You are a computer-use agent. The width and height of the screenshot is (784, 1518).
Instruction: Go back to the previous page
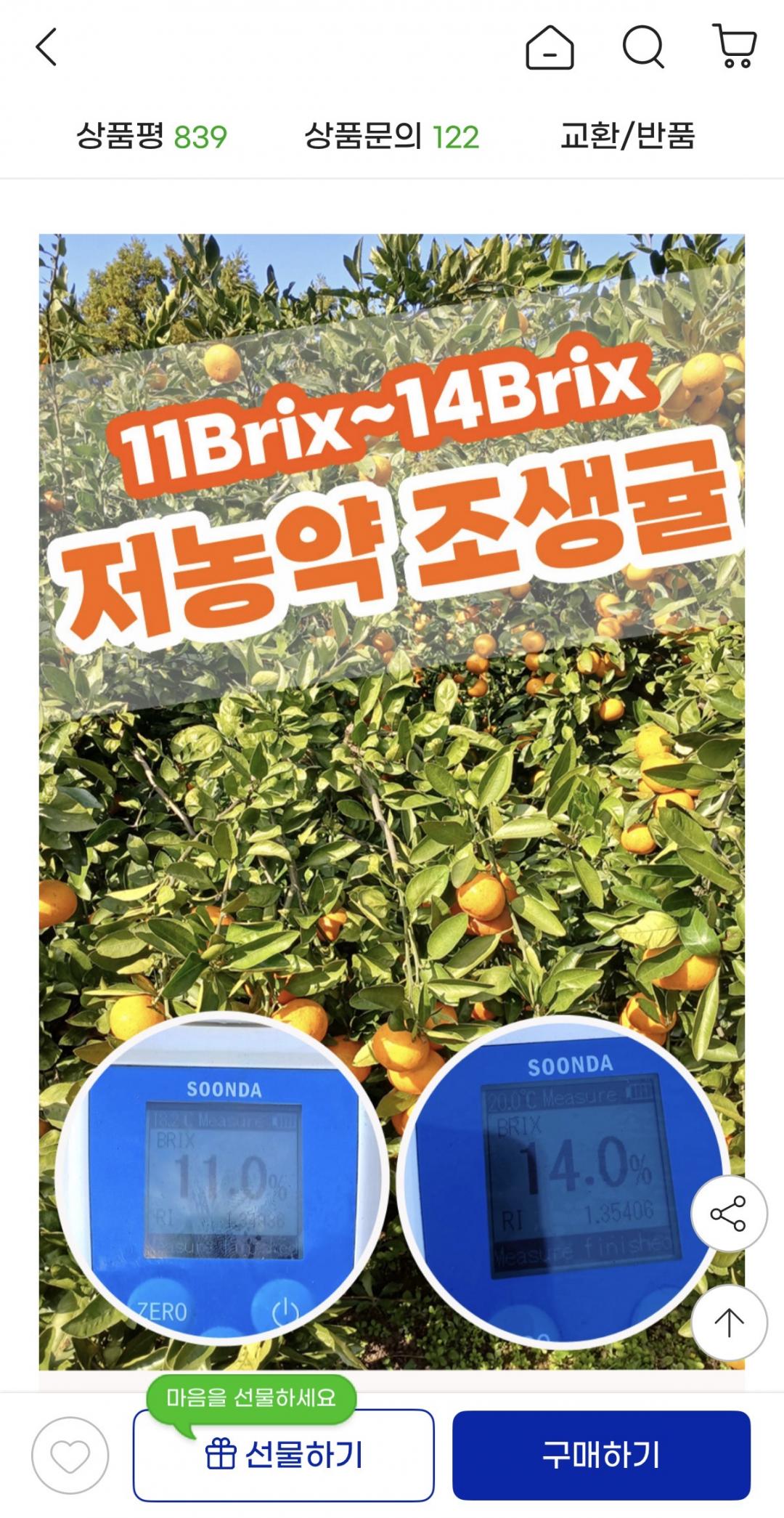pyautogui.click(x=46, y=48)
